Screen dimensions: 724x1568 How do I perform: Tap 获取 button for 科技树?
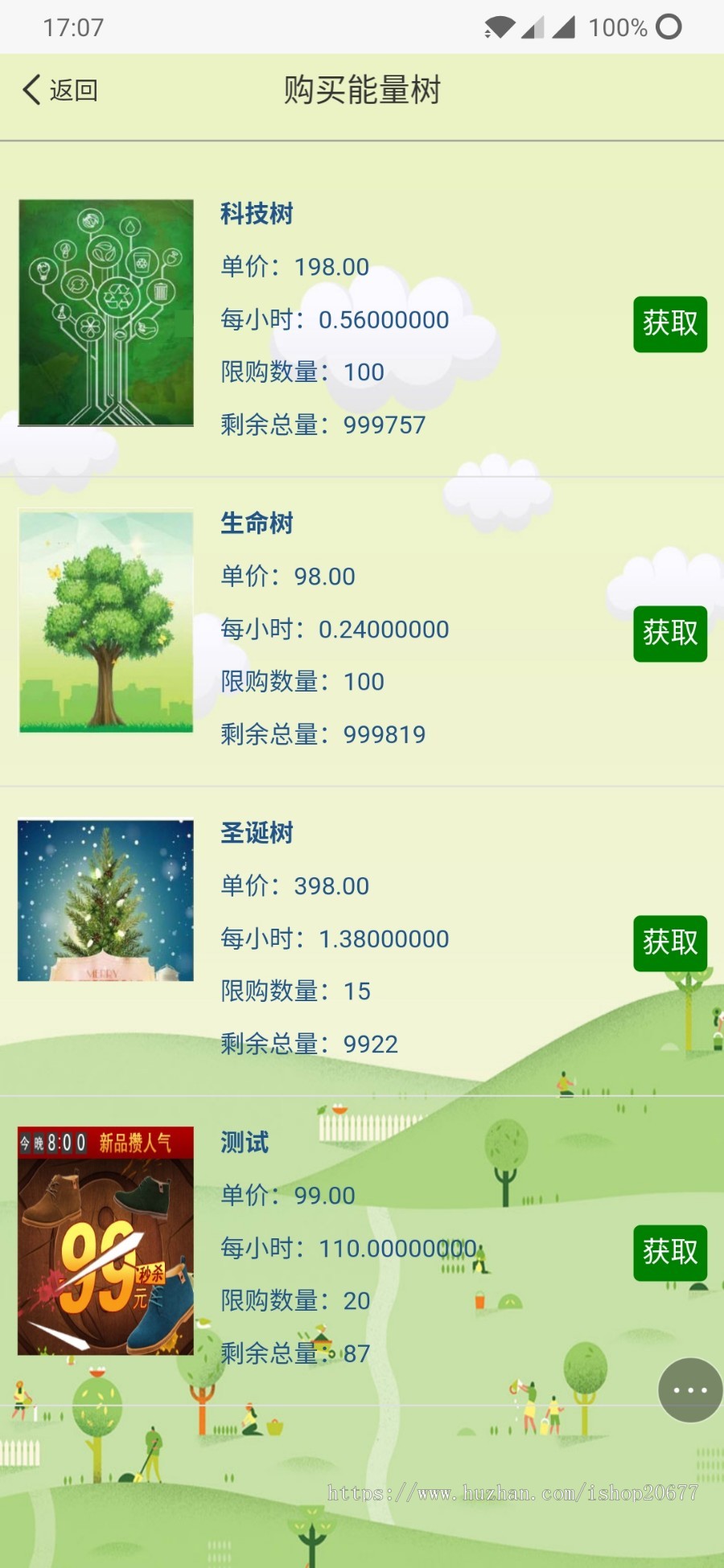[670, 323]
